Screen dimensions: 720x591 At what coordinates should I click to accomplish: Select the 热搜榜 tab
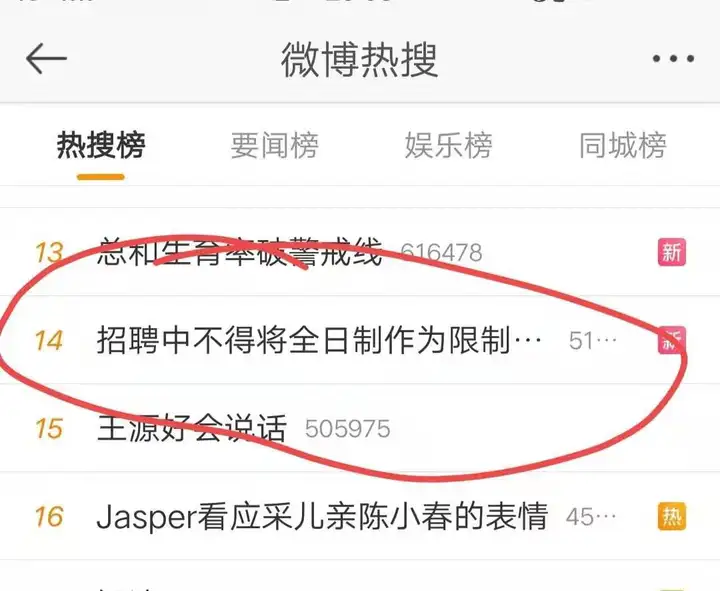[x=100, y=146]
